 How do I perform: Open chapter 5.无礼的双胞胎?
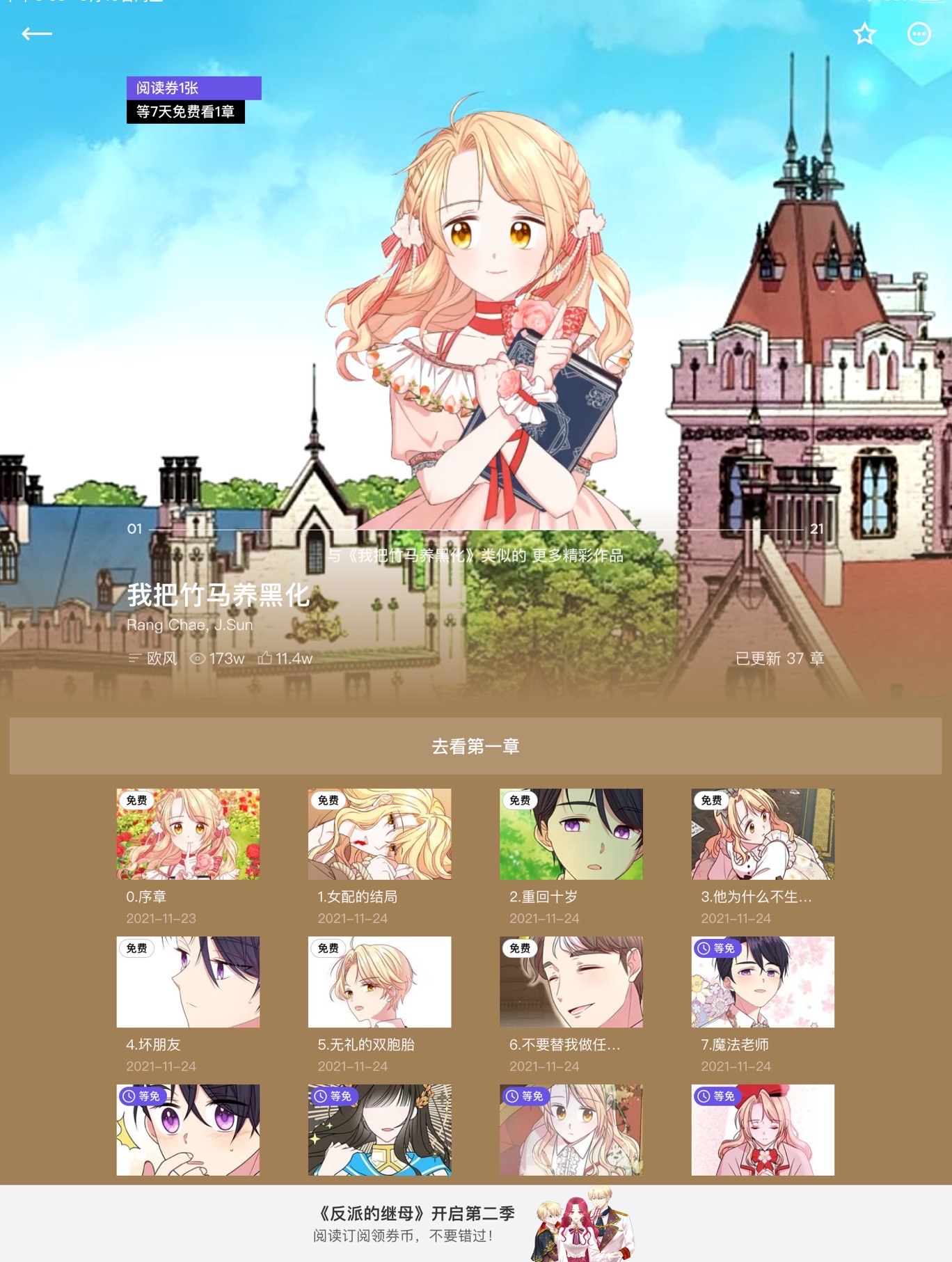point(379,981)
